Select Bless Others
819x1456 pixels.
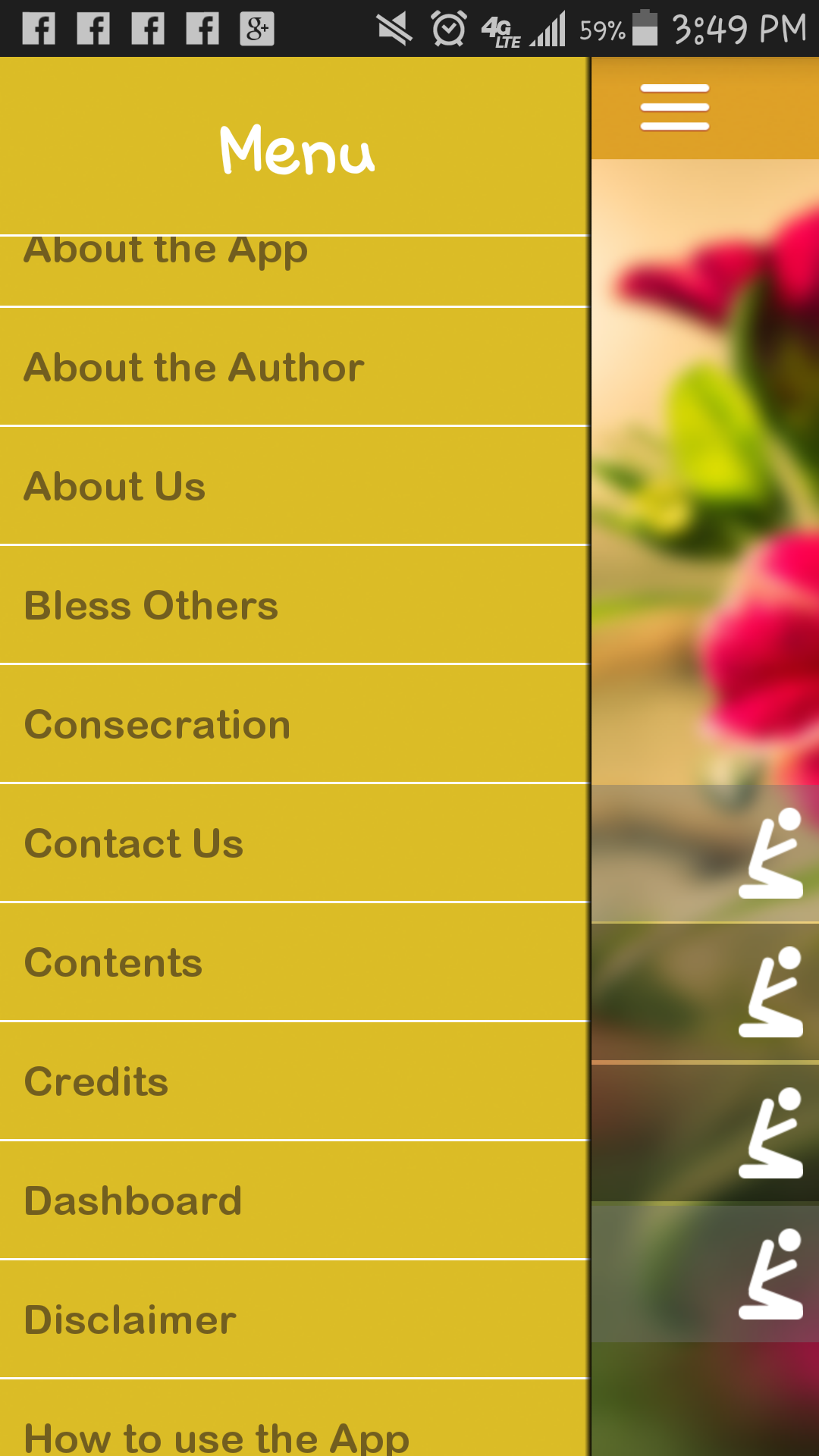click(294, 605)
